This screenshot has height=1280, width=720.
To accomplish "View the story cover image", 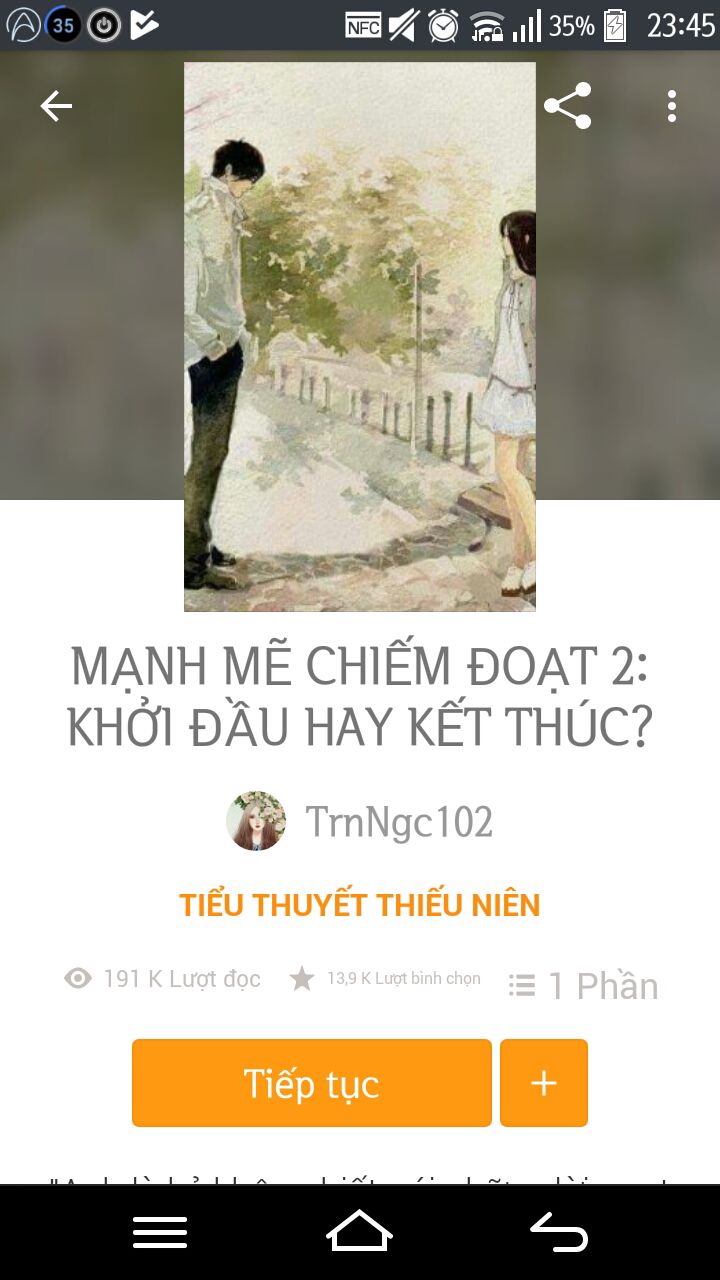I will coord(360,336).
